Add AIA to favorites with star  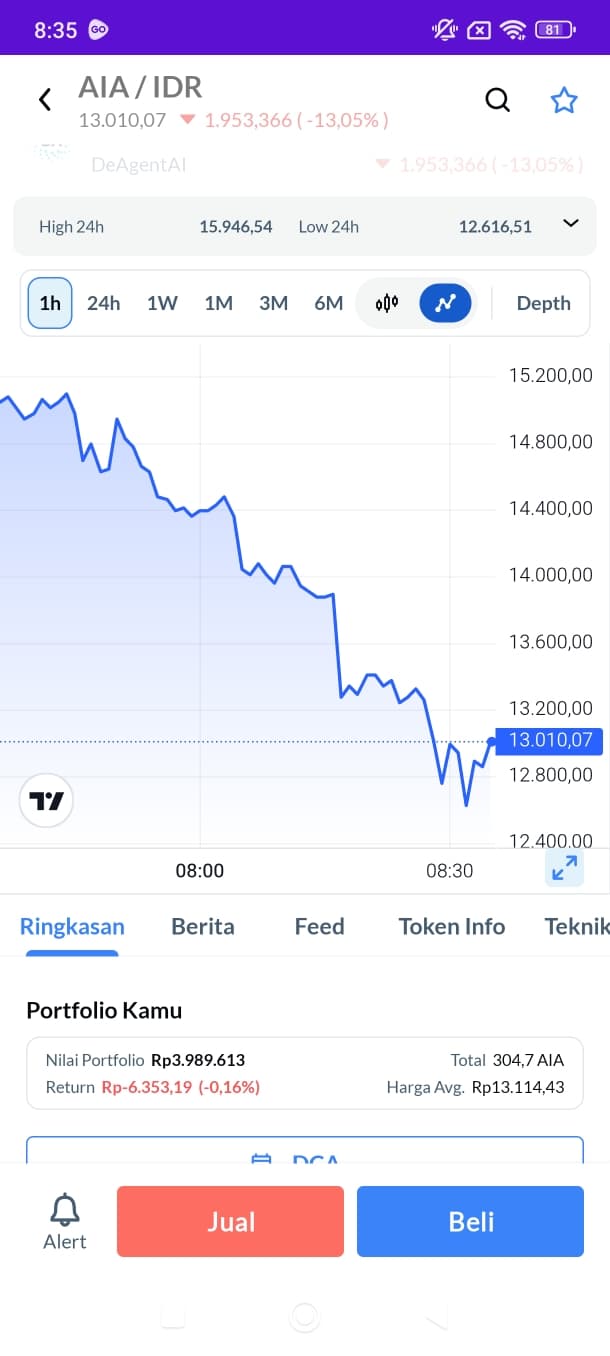click(x=564, y=100)
